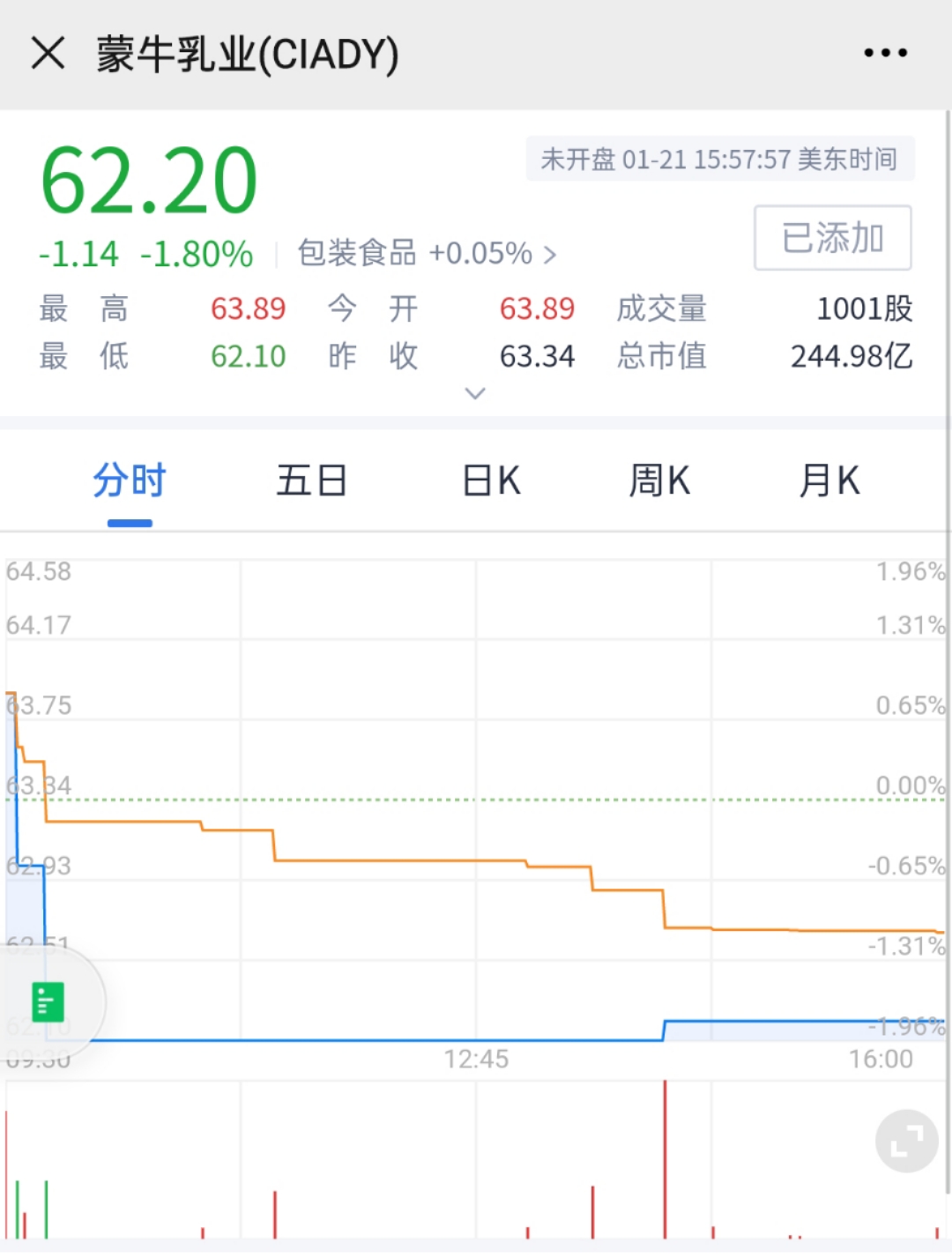Switch to the 月K chart tab

(x=829, y=482)
